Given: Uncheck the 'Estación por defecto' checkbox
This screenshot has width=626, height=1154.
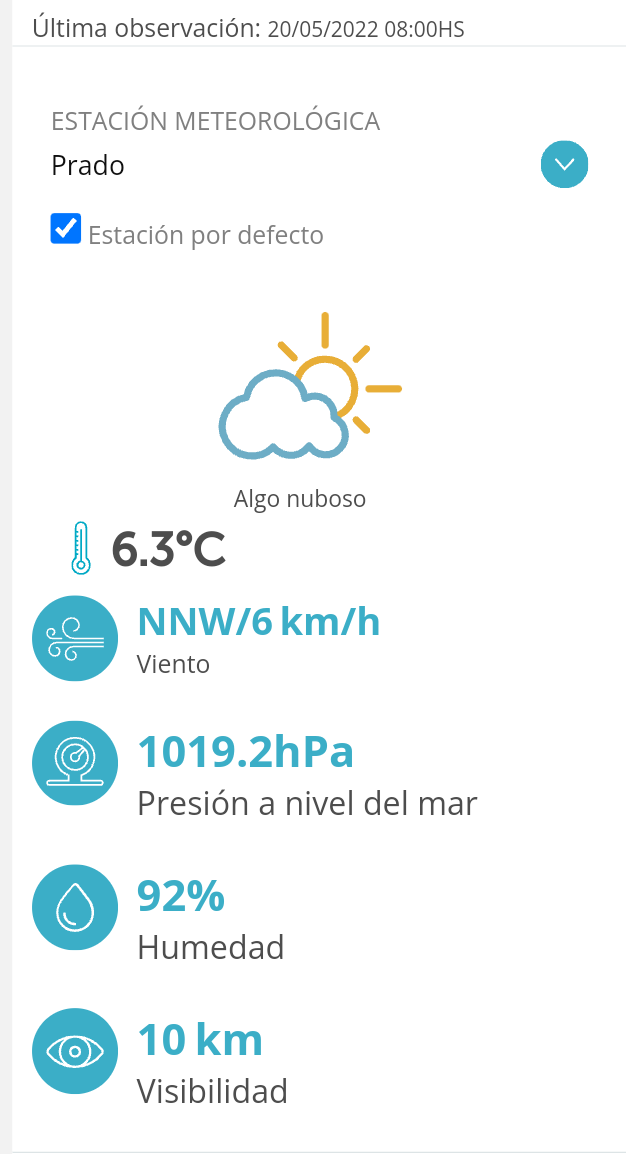Looking at the screenshot, I should click(65, 228).
